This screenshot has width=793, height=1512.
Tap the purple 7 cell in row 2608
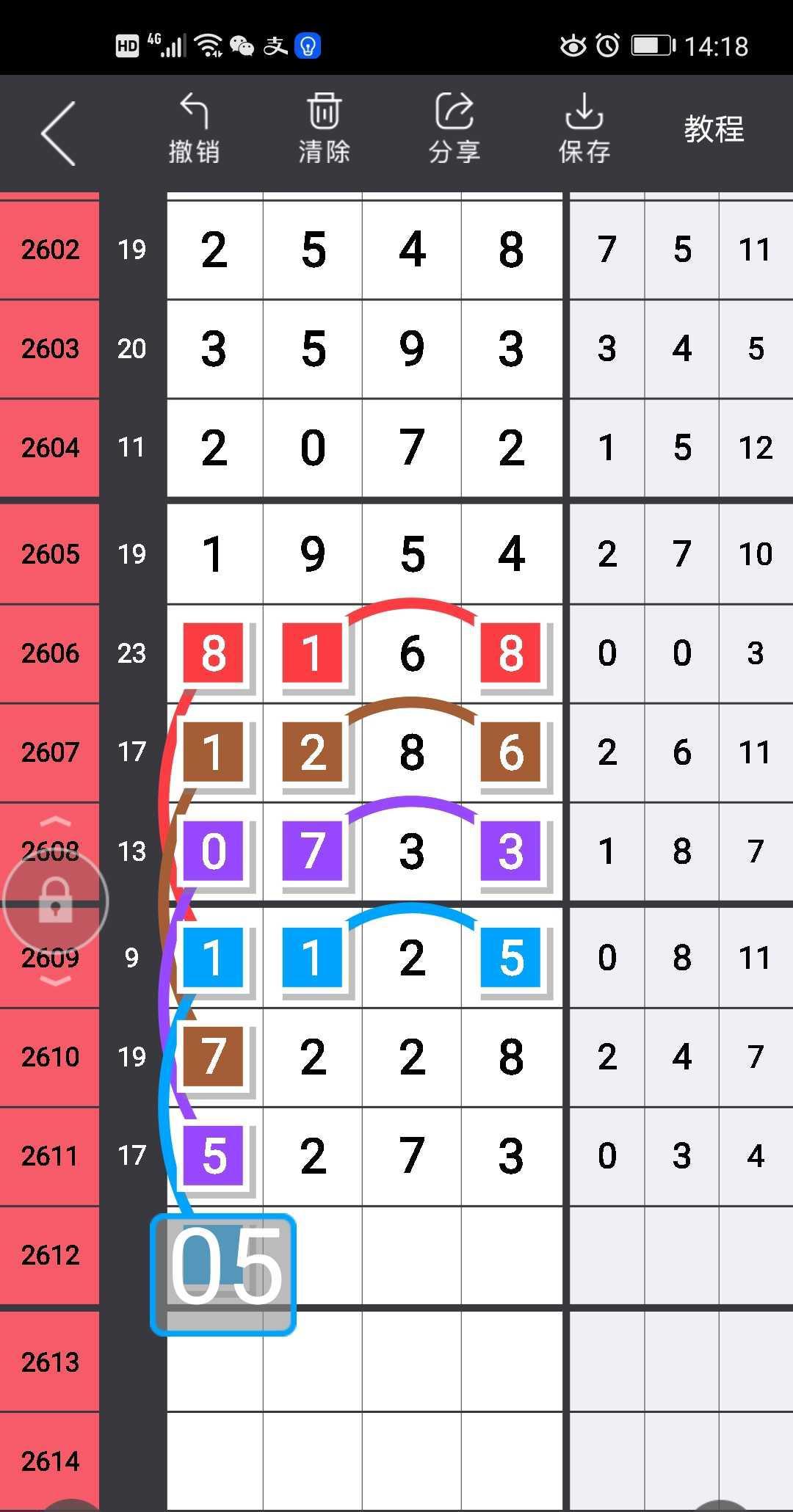pyautogui.click(x=312, y=851)
